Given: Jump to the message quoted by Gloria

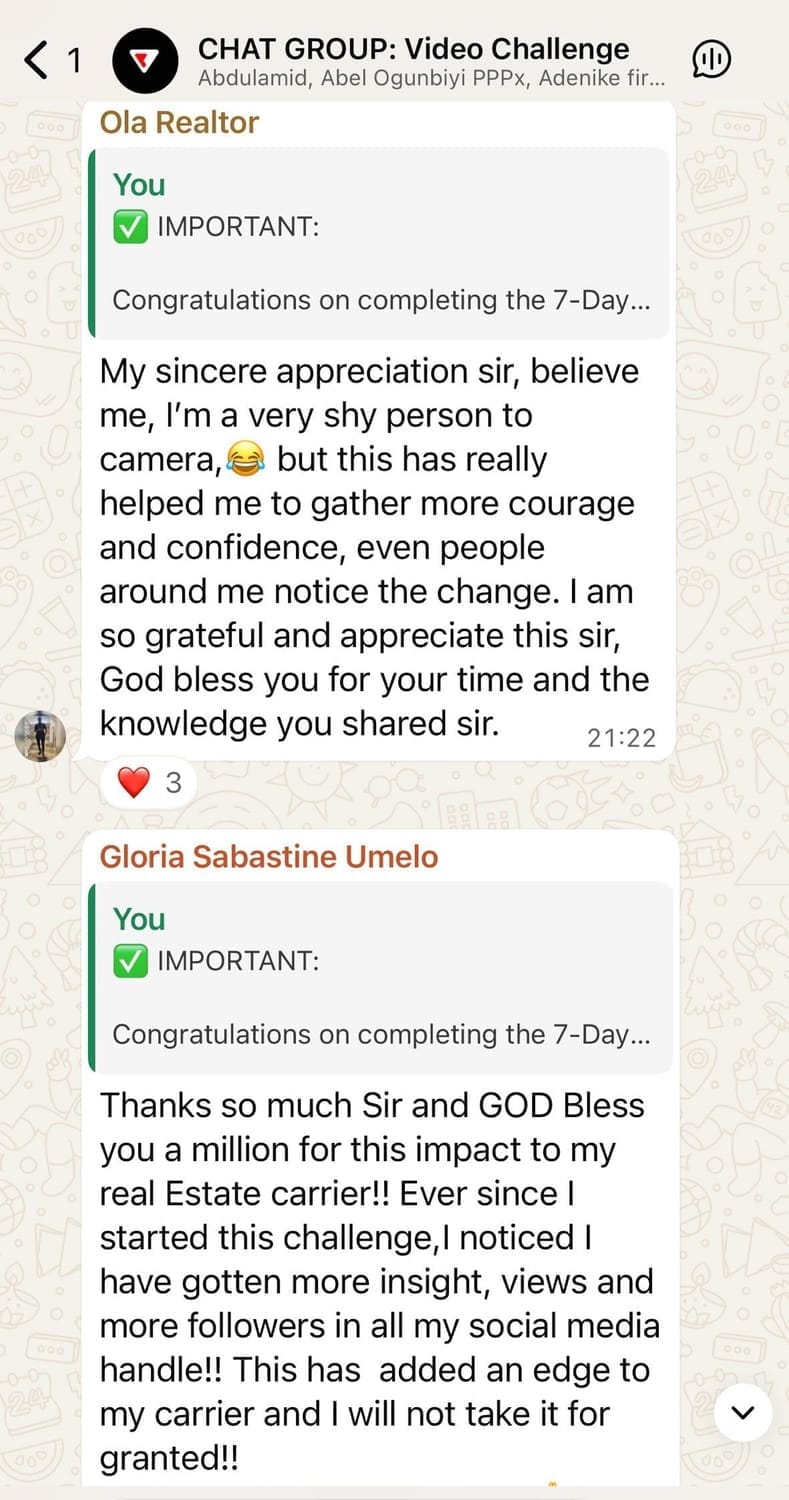Looking at the screenshot, I should 380,977.
